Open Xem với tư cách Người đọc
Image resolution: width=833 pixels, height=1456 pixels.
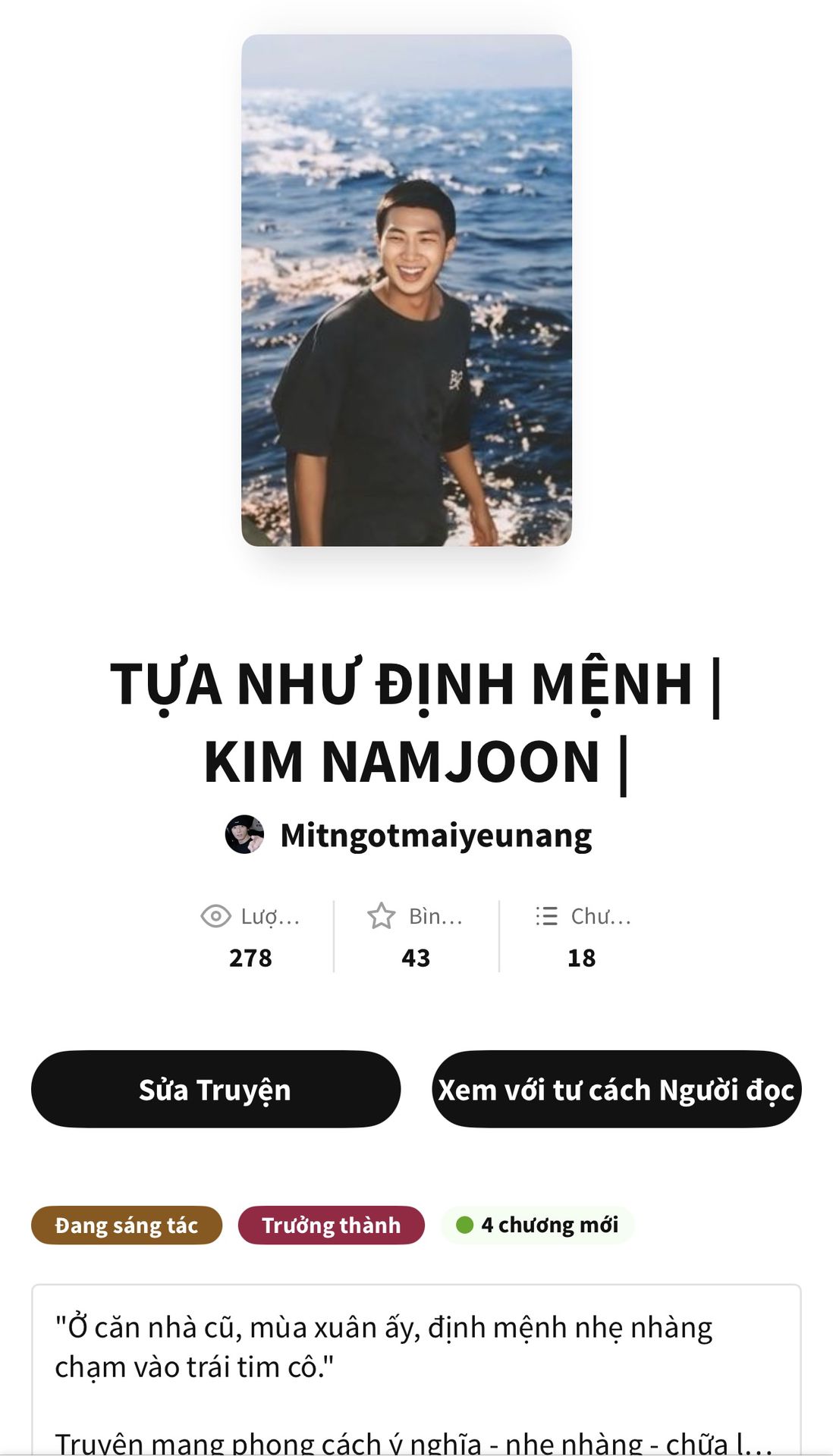tap(616, 1089)
